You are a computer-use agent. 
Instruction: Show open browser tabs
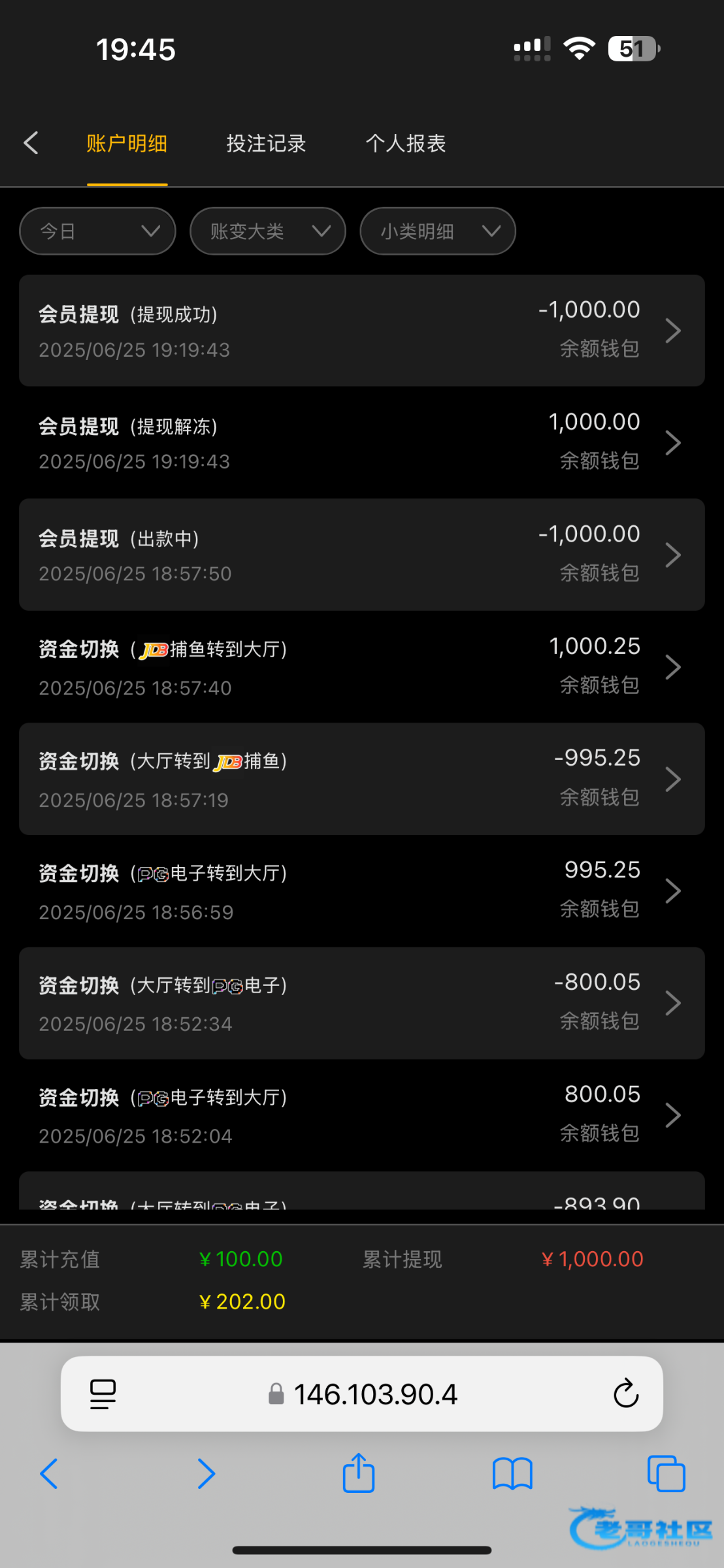click(x=666, y=1474)
